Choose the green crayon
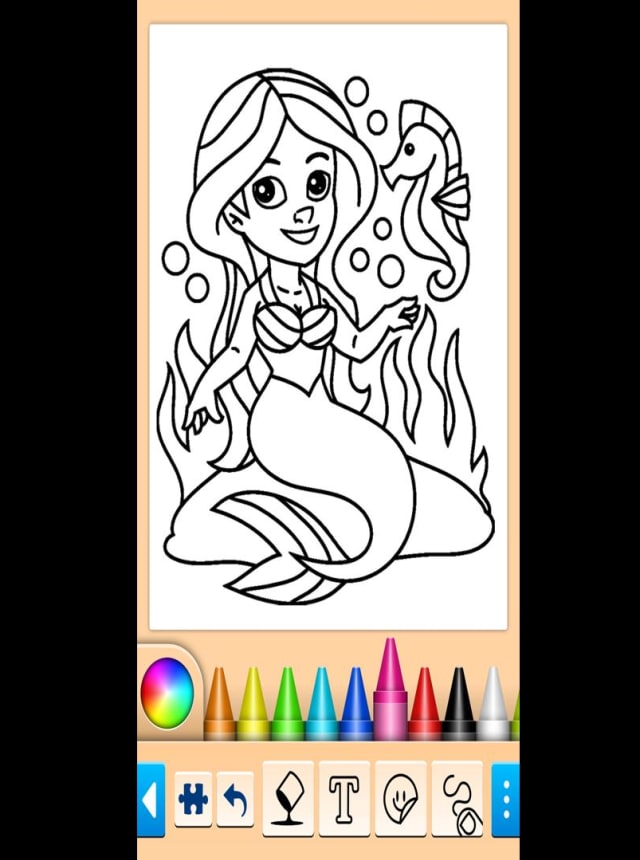640x860 pixels. [287, 704]
